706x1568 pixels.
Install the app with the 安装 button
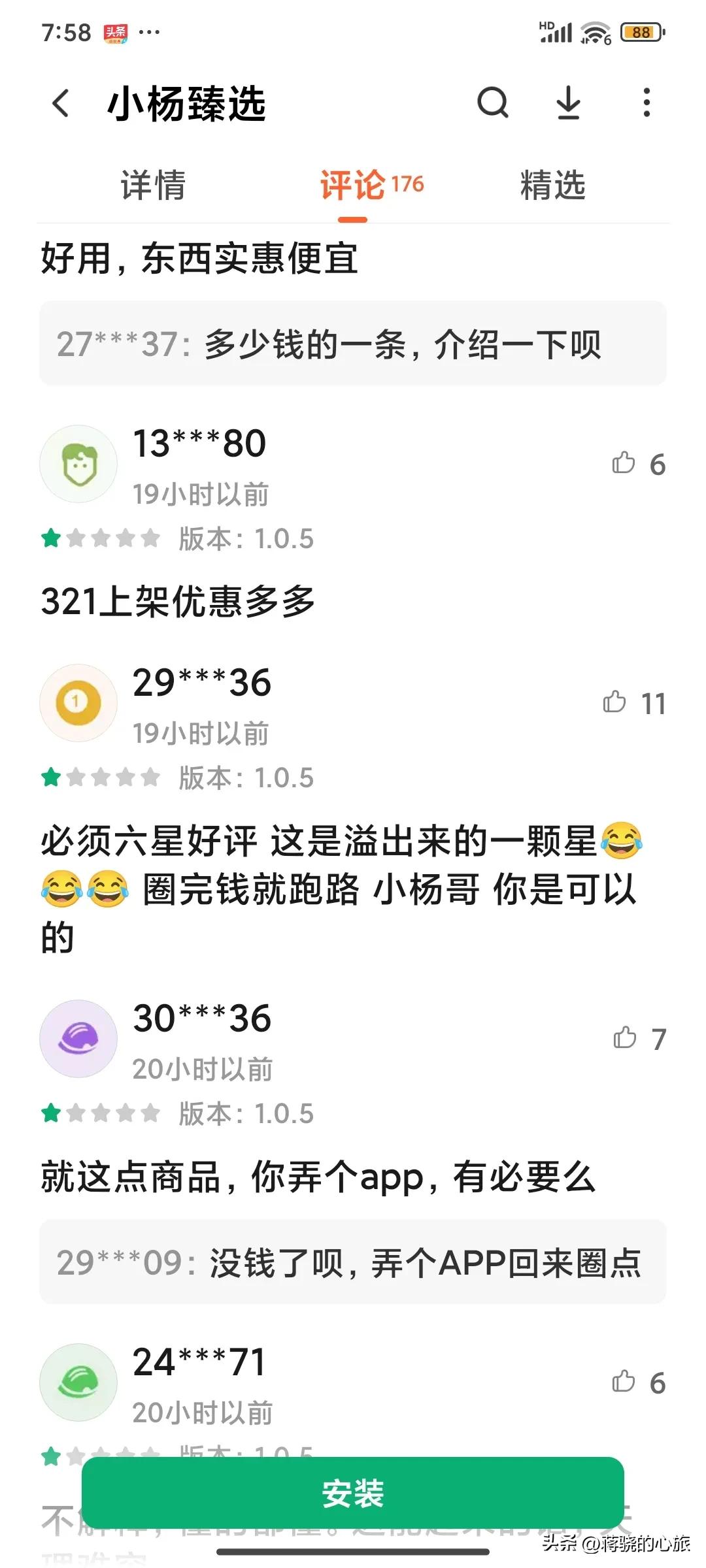pyautogui.click(x=353, y=1494)
